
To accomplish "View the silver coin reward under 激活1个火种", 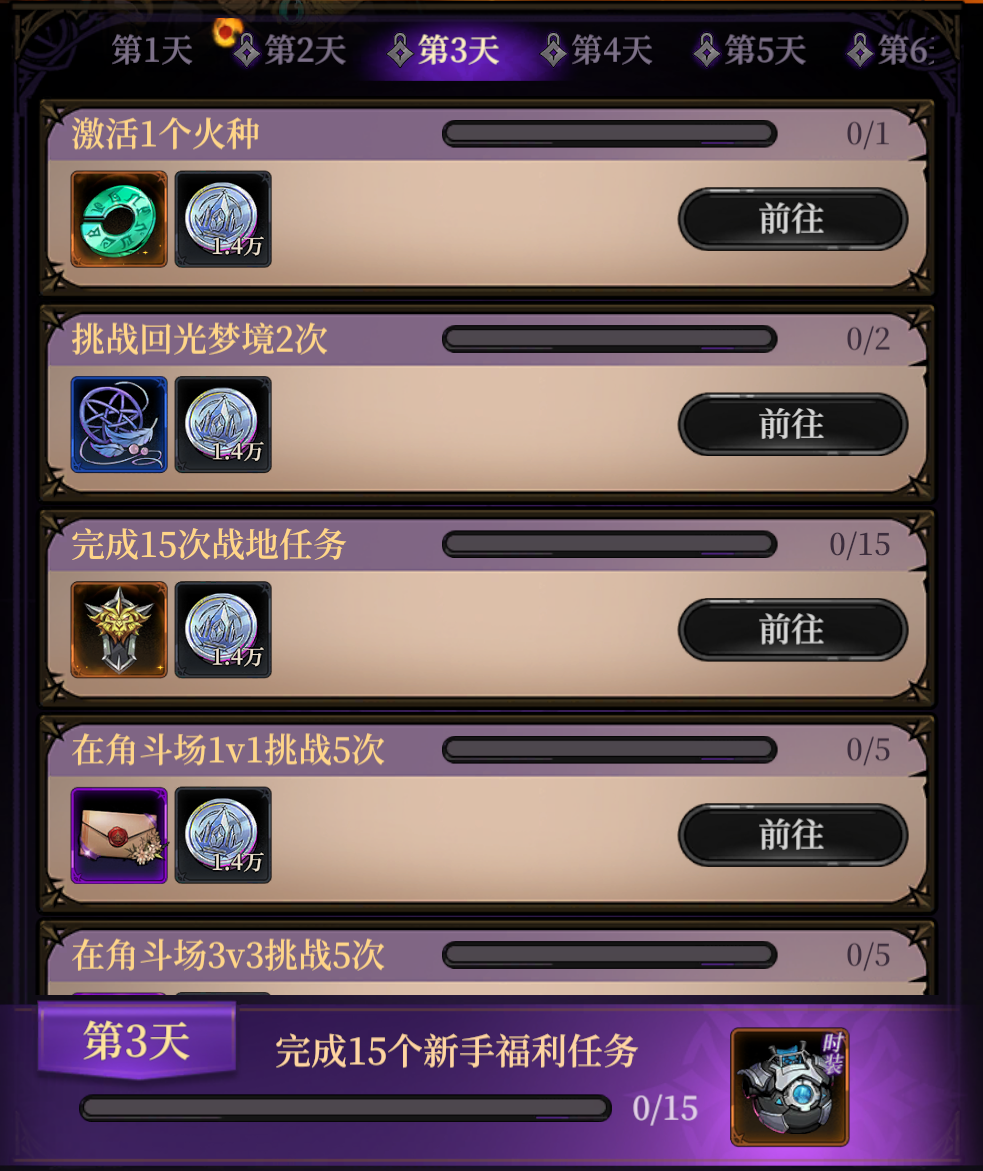I will tap(223, 219).
